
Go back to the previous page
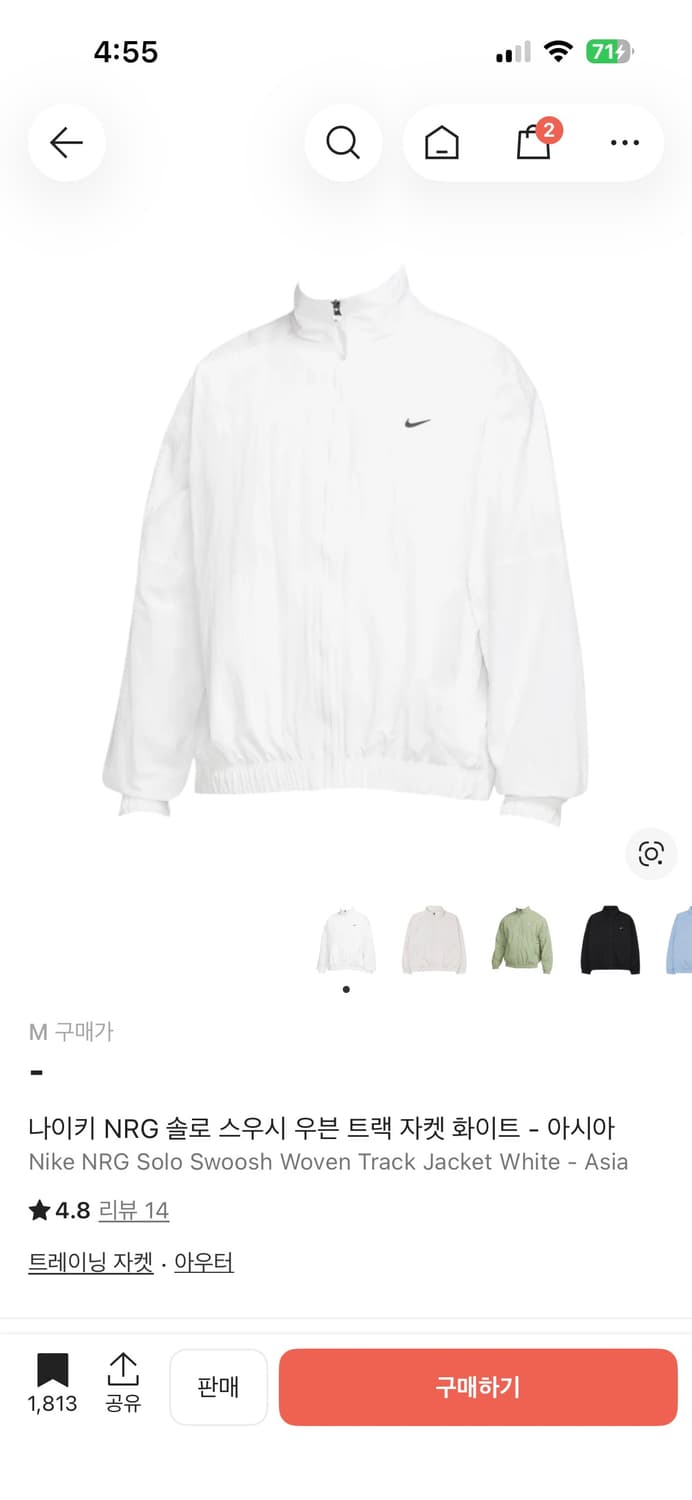66,143
